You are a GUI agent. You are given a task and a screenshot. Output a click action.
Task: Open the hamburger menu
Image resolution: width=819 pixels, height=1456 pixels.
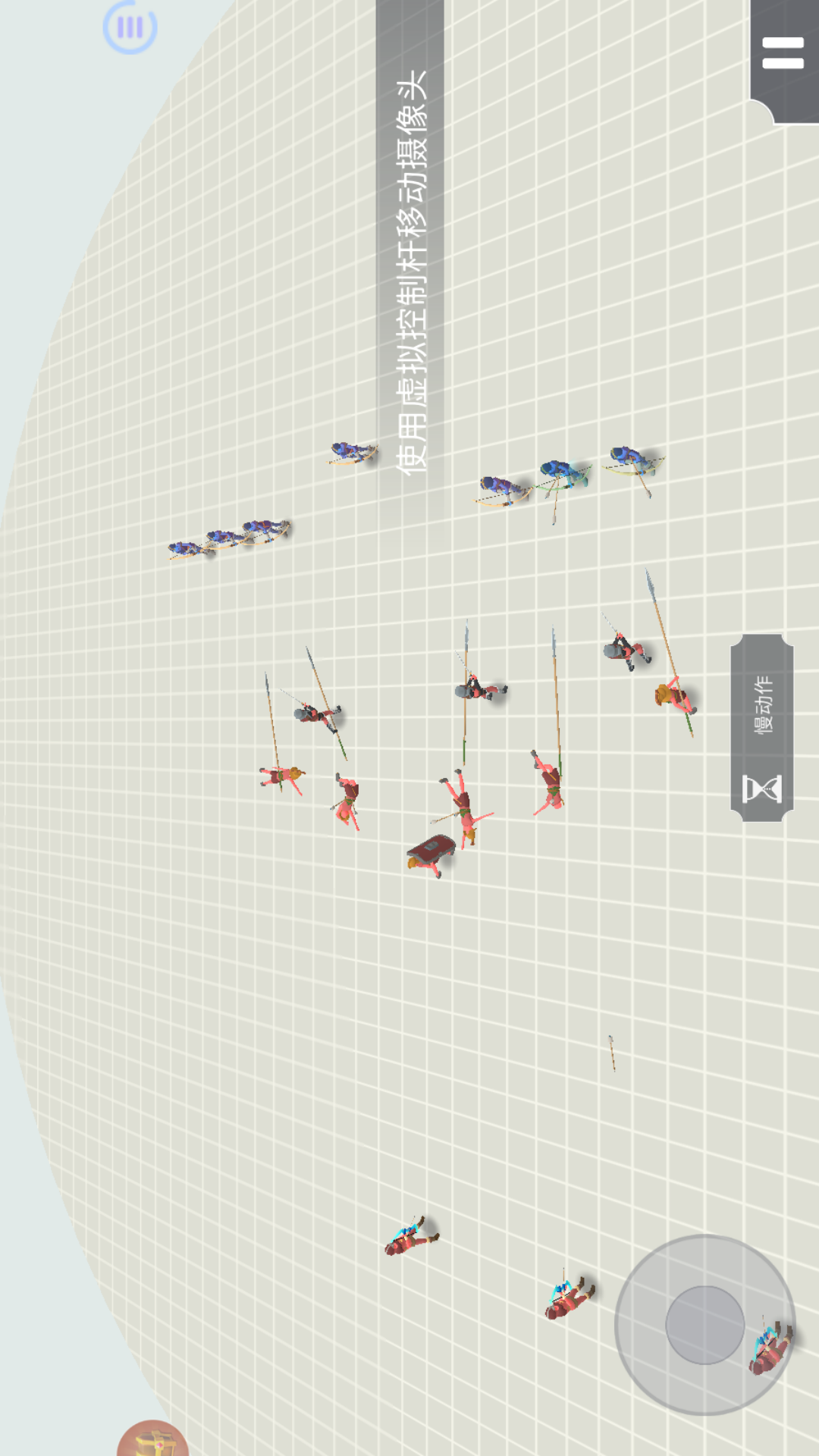[x=783, y=55]
